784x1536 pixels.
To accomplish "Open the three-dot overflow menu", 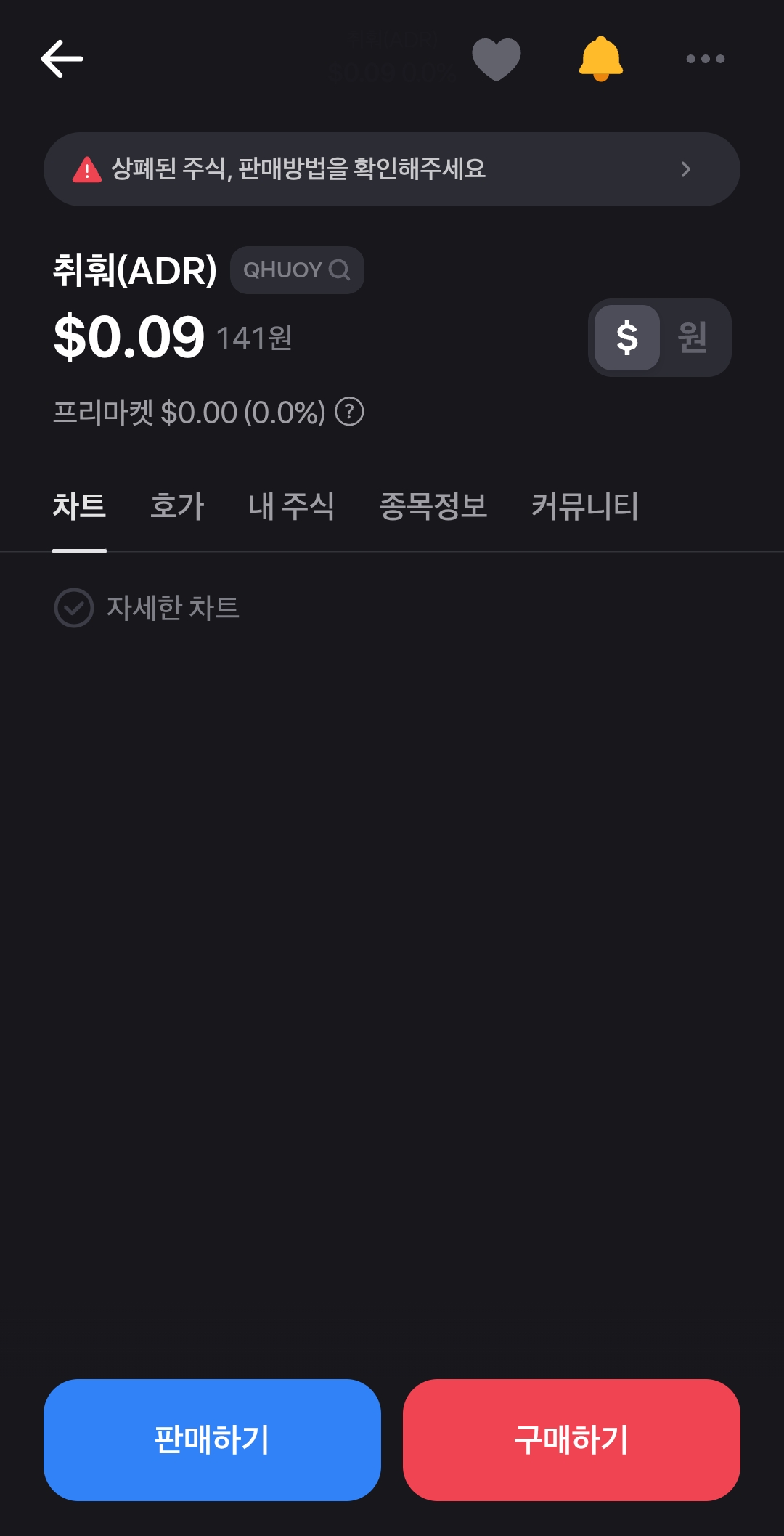I will 705,59.
